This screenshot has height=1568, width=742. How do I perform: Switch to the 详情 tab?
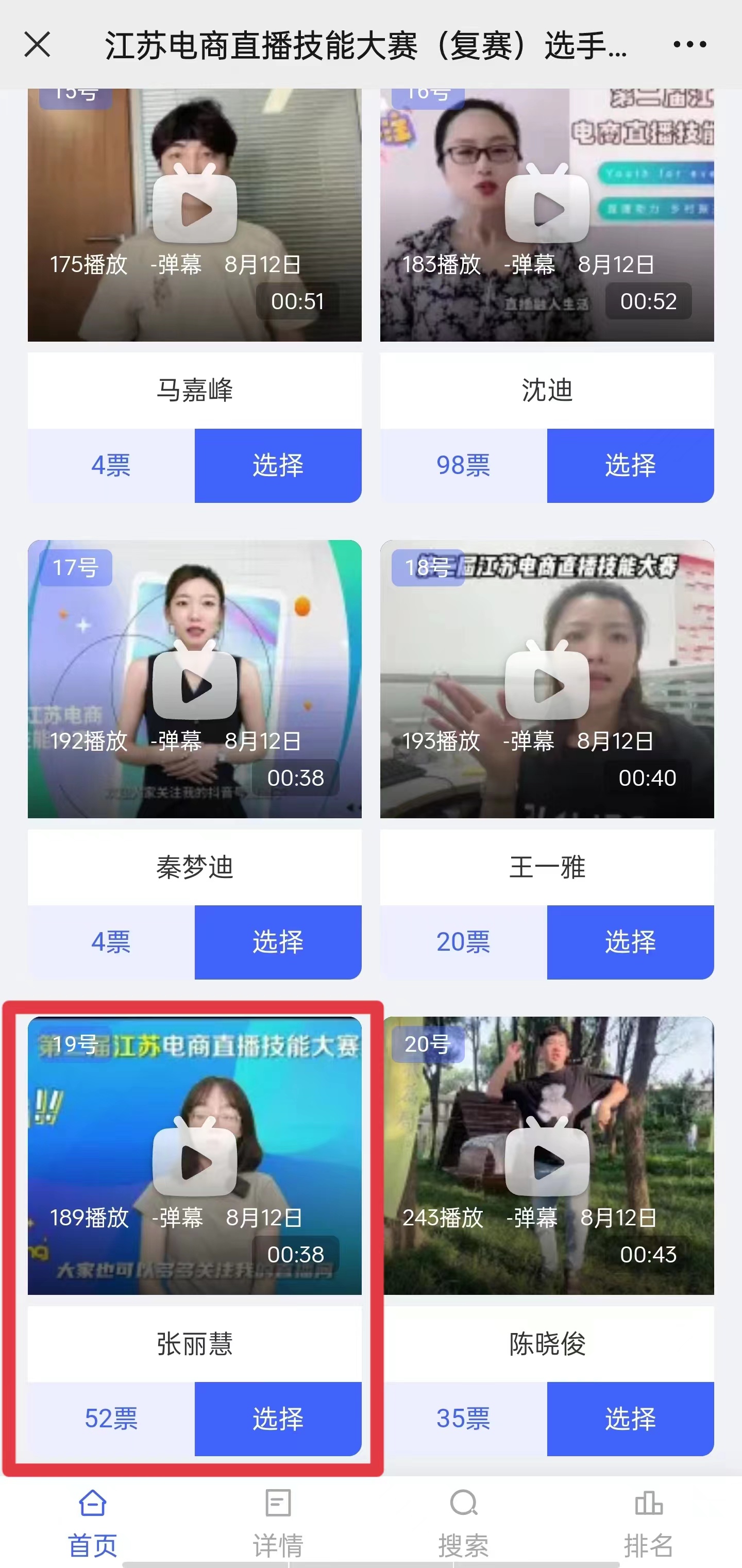278,1522
